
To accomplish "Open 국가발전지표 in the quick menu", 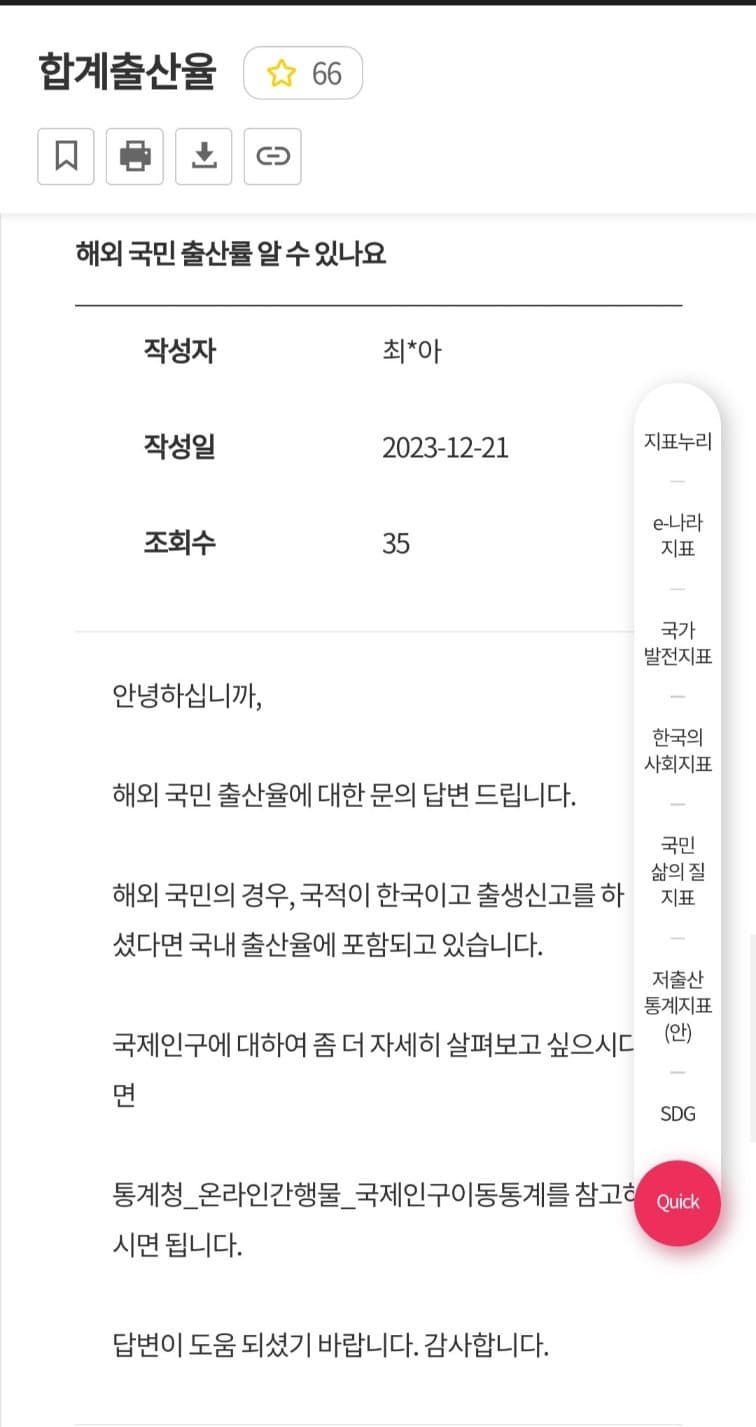I will 677,643.
